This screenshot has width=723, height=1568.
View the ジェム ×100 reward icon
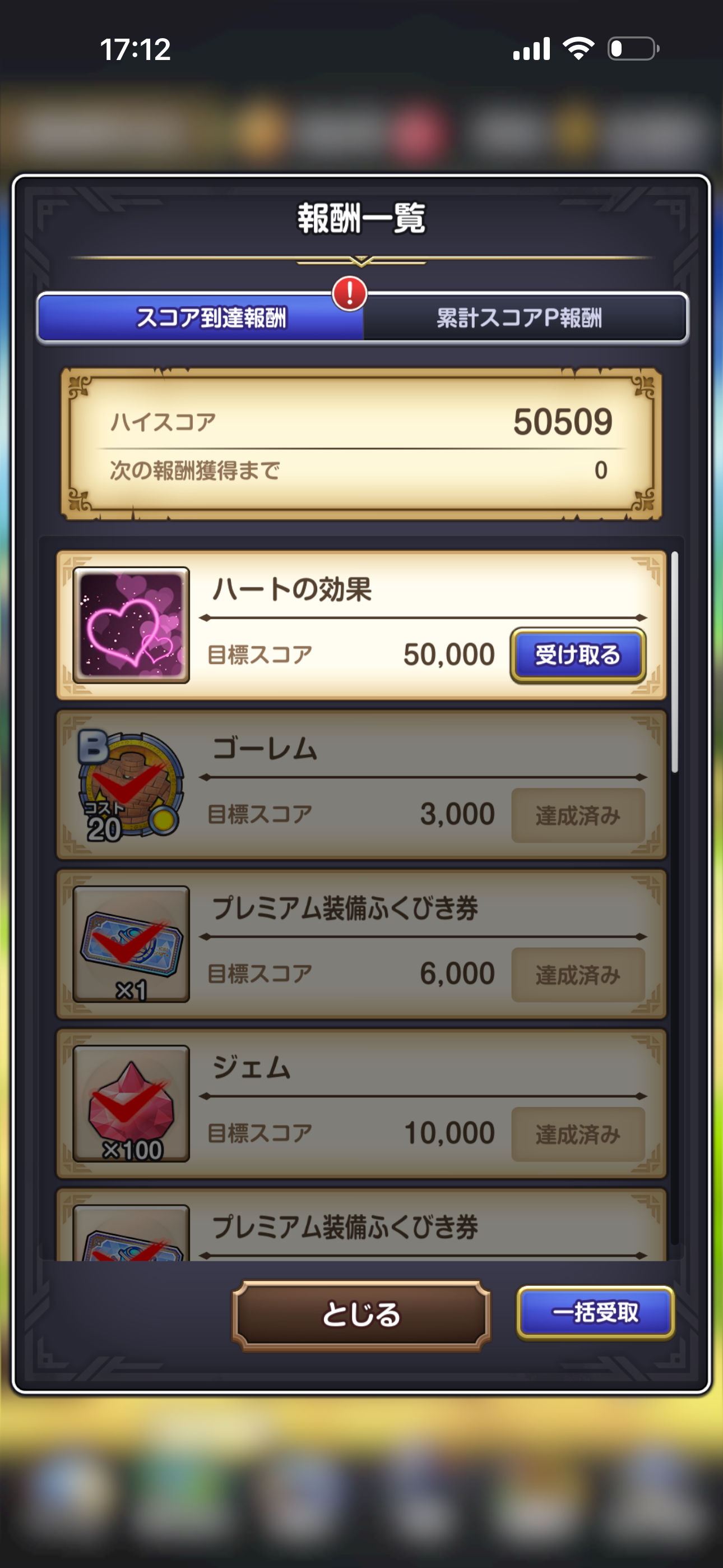pyautogui.click(x=131, y=1103)
